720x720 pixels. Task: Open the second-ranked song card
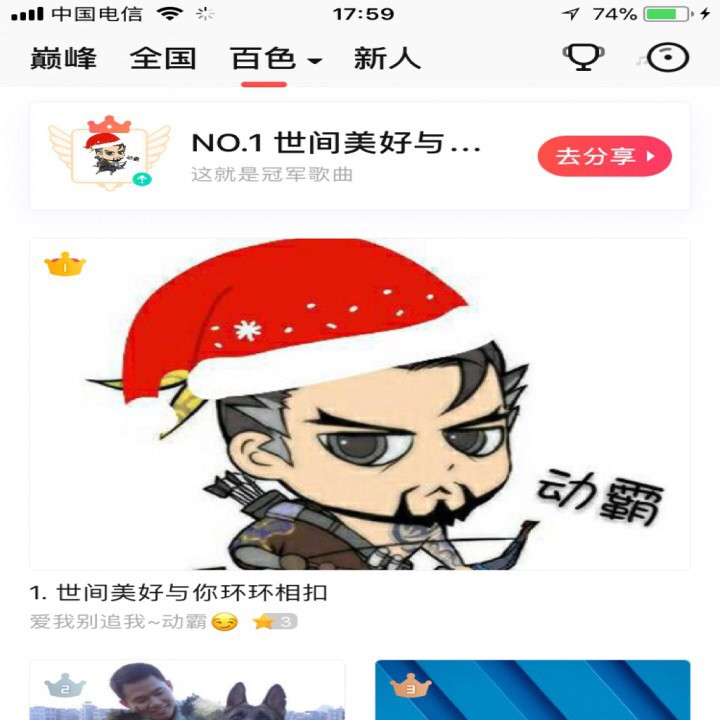pos(187,690)
